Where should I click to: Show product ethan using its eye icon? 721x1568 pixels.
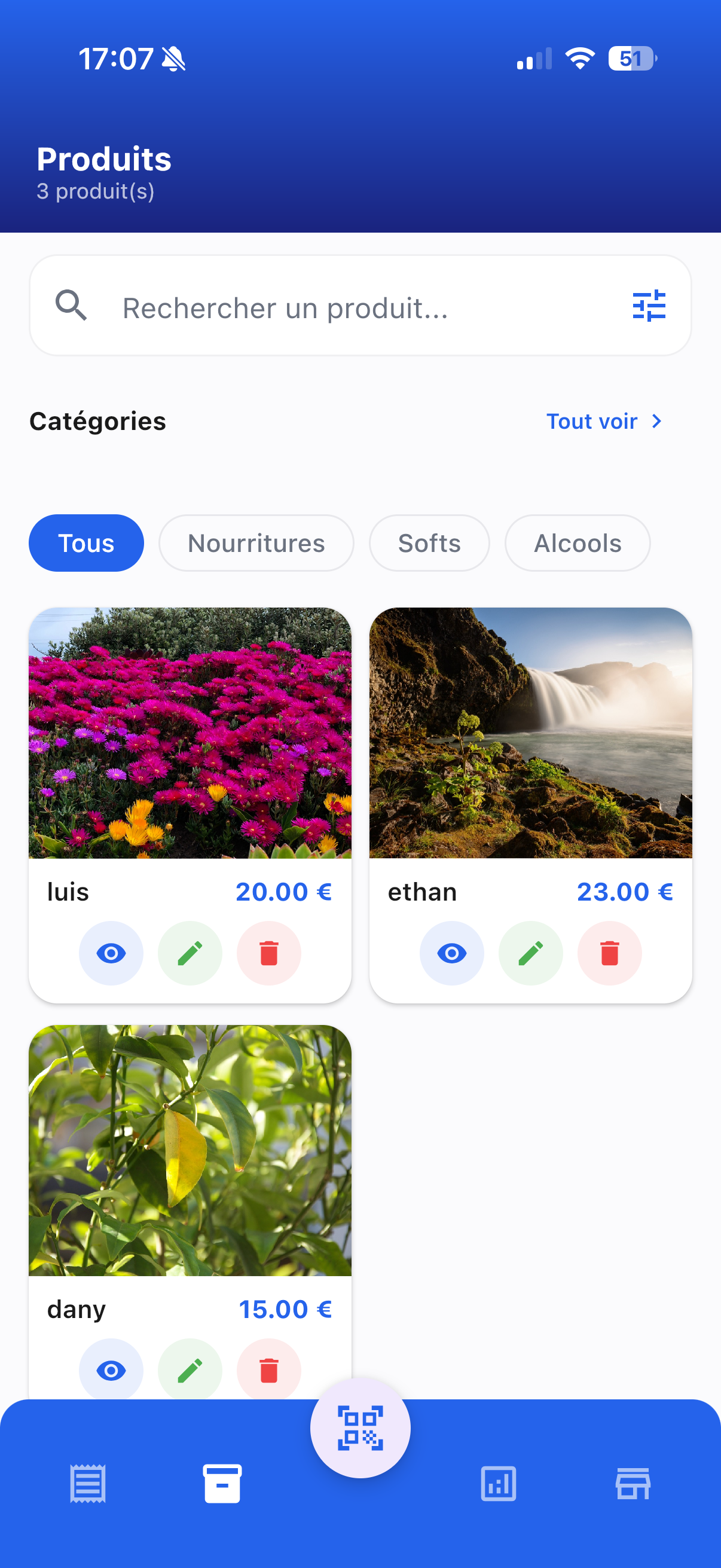pyautogui.click(x=451, y=953)
